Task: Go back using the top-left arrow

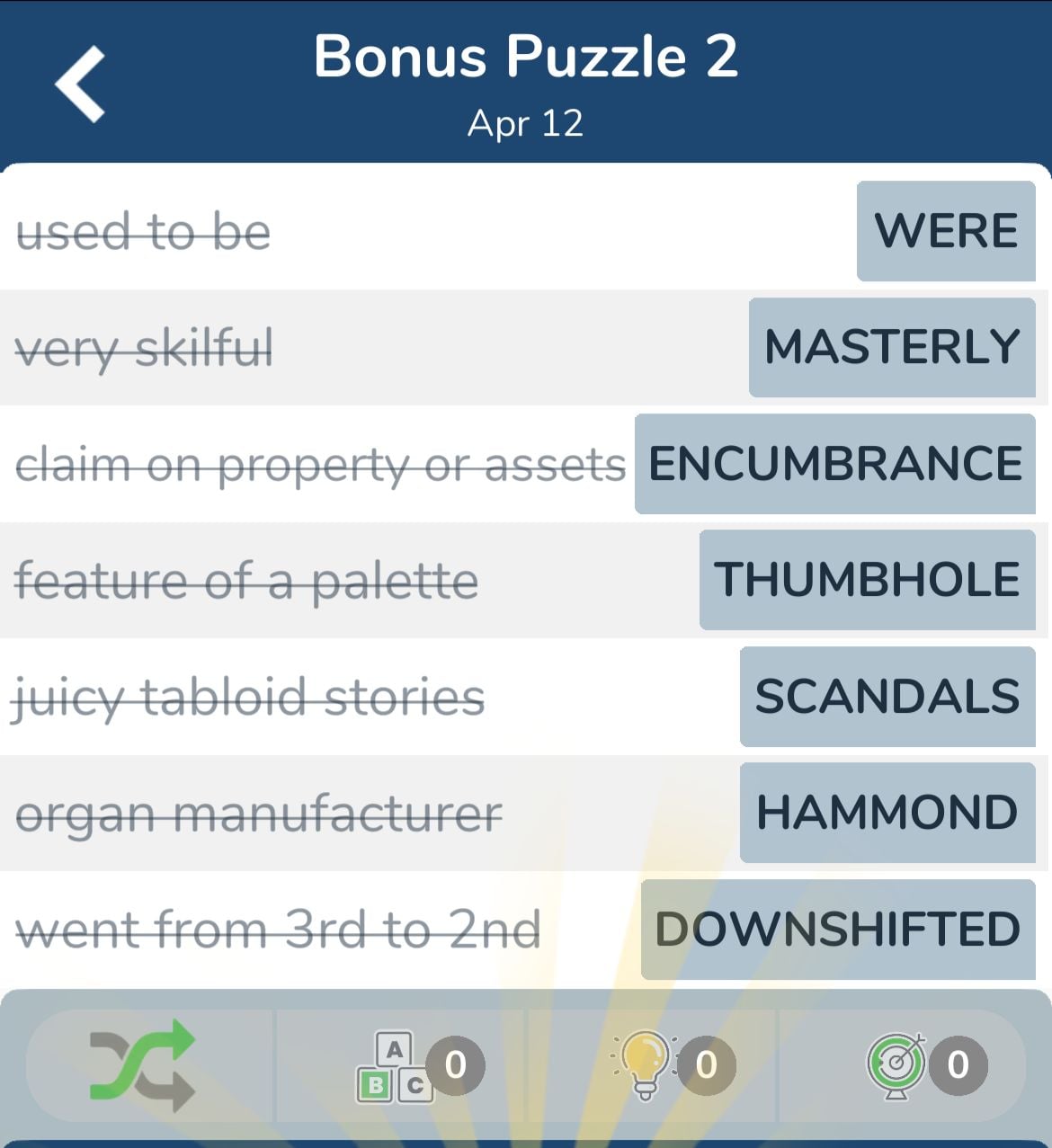Action: tap(80, 84)
